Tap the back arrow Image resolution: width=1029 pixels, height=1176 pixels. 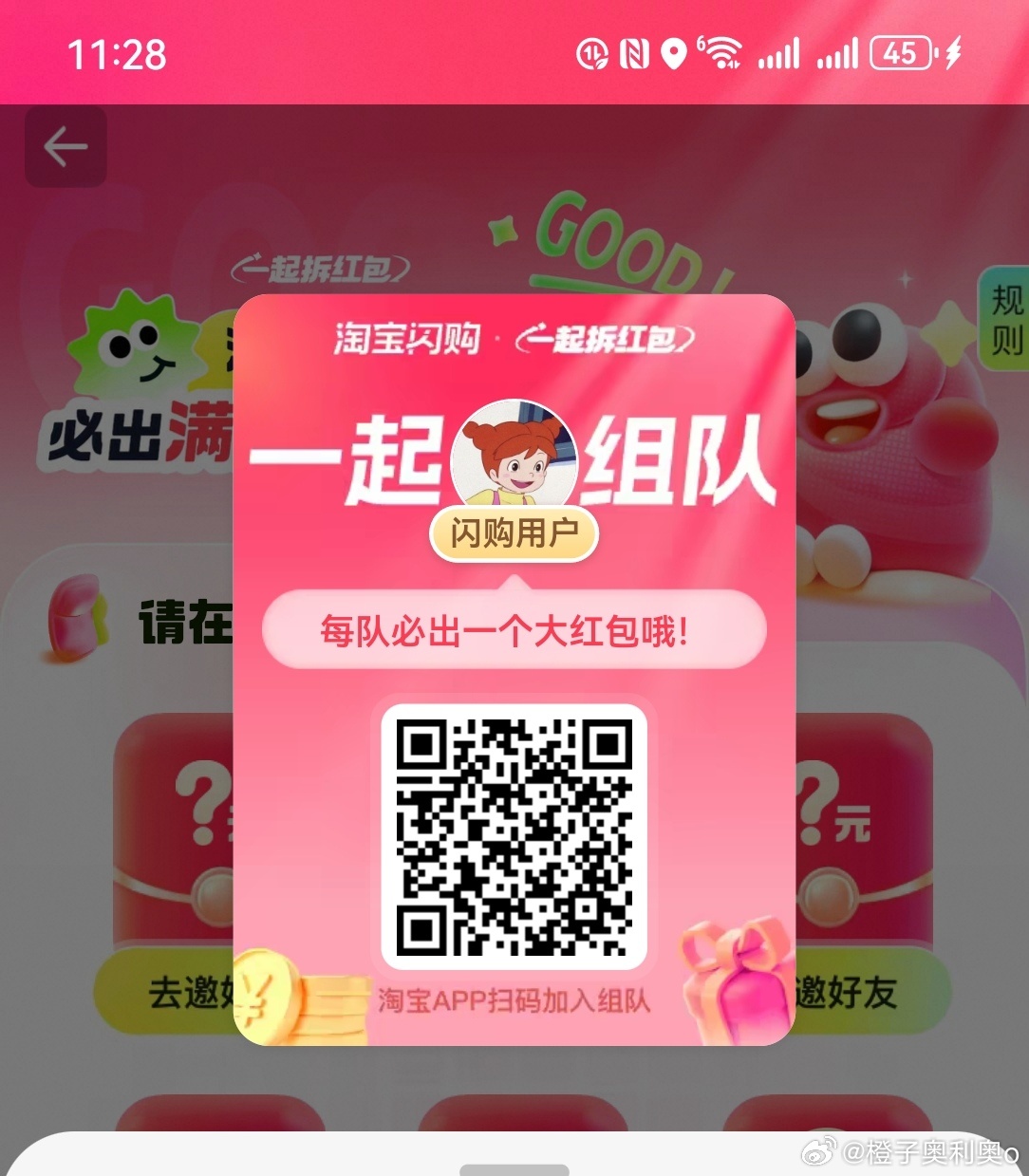(x=65, y=148)
